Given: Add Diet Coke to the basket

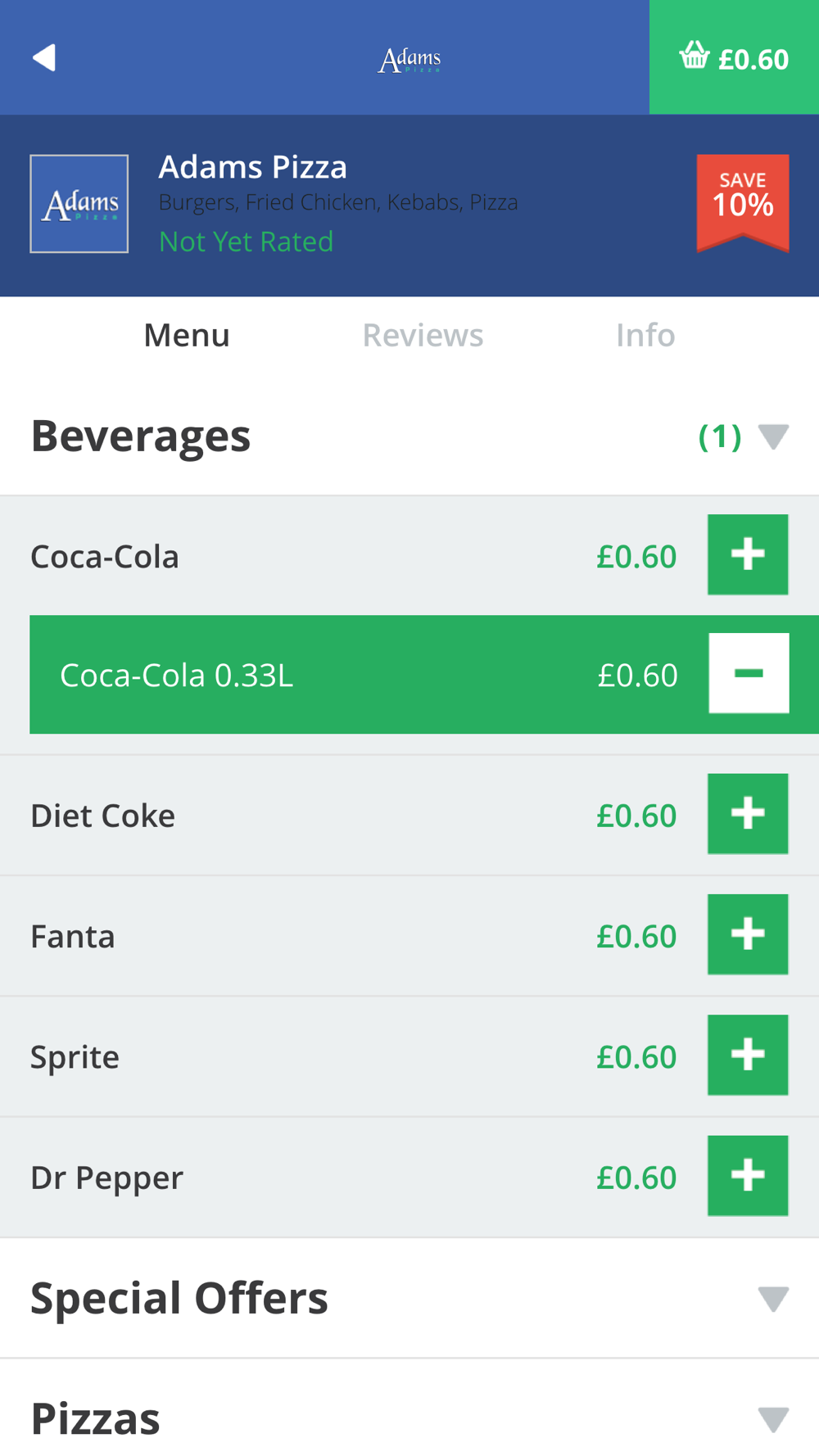Looking at the screenshot, I should point(747,814).
